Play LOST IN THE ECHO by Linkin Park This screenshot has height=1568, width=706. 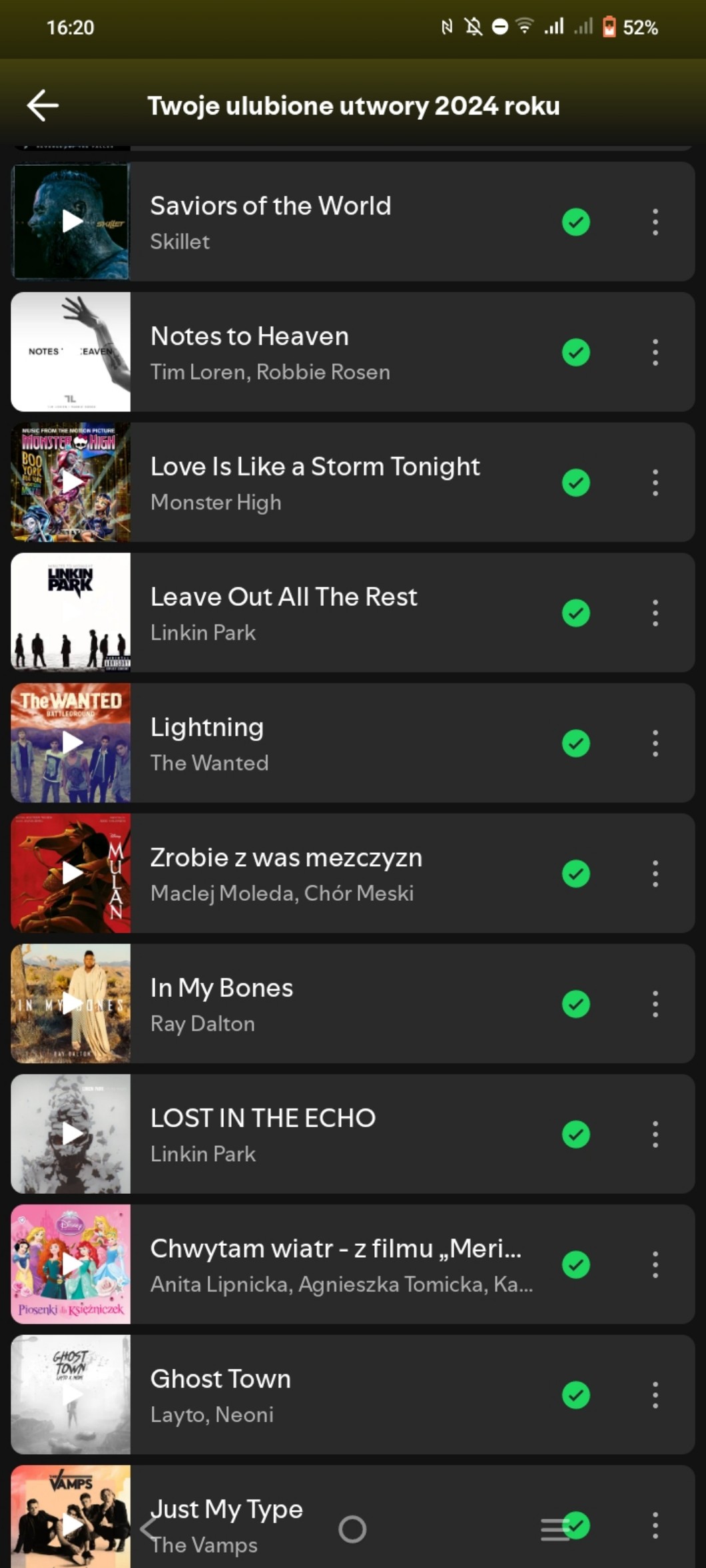coord(71,1133)
